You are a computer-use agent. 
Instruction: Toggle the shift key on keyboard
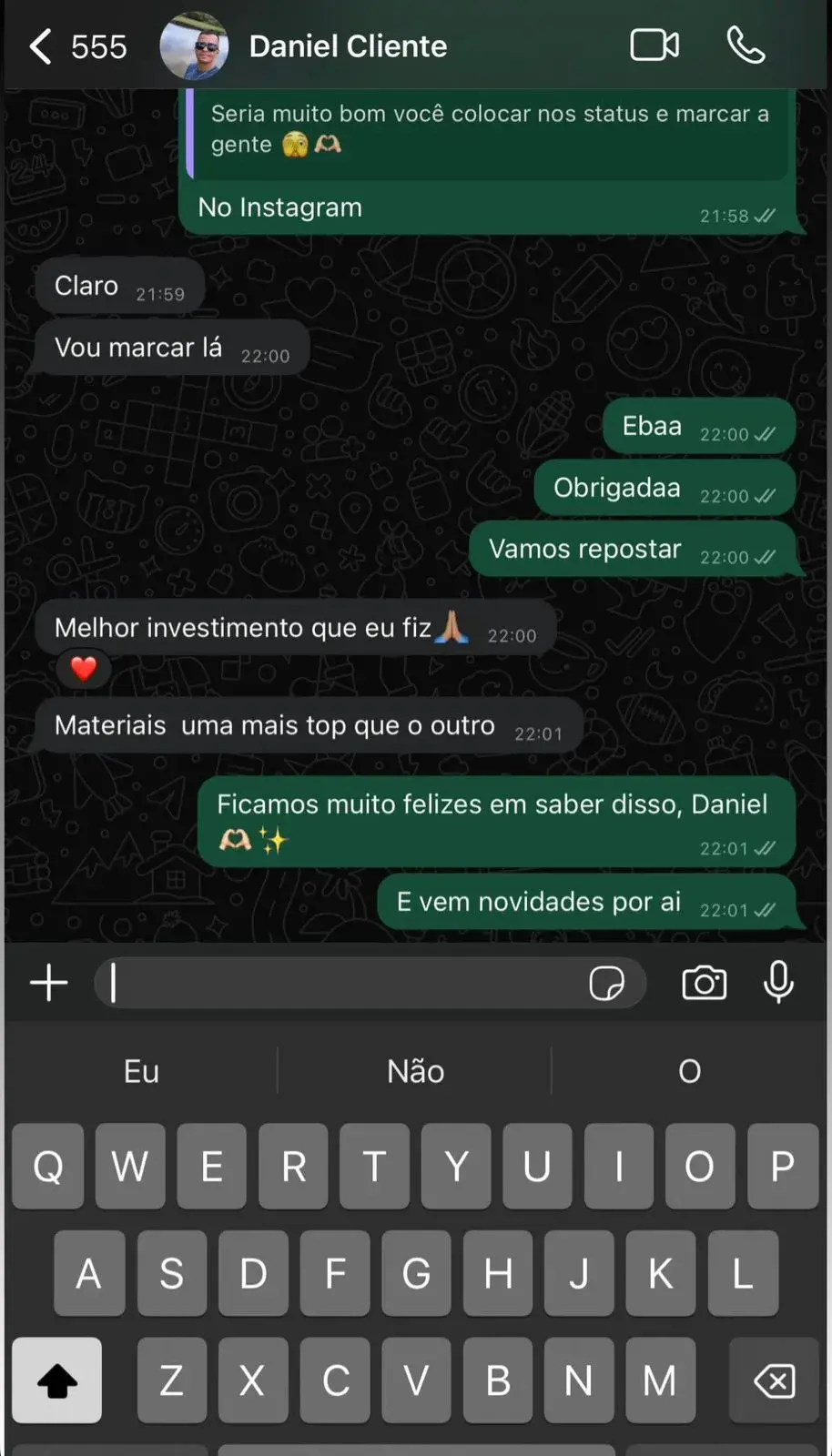(56, 1380)
